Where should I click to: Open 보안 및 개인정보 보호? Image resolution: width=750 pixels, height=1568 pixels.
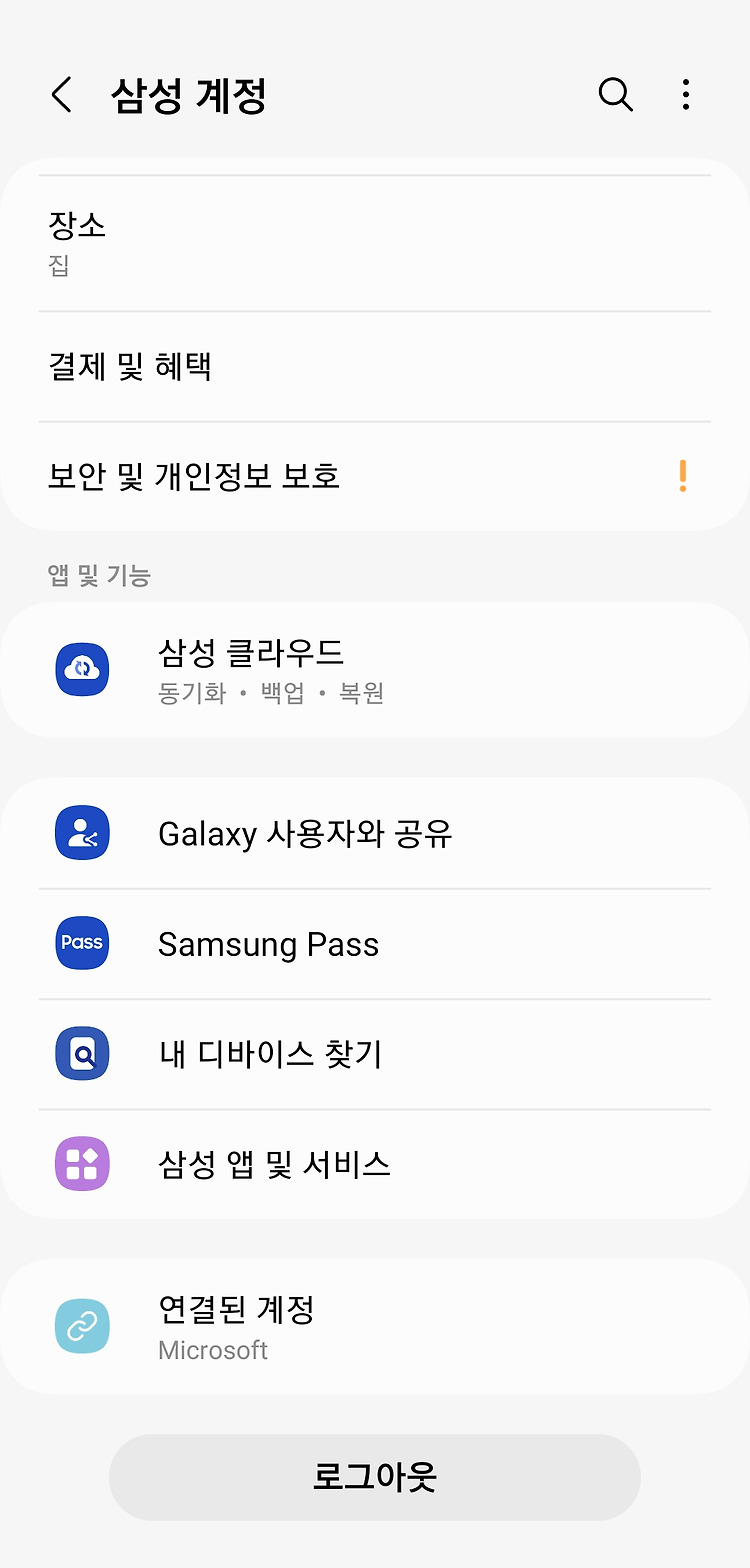pos(375,476)
